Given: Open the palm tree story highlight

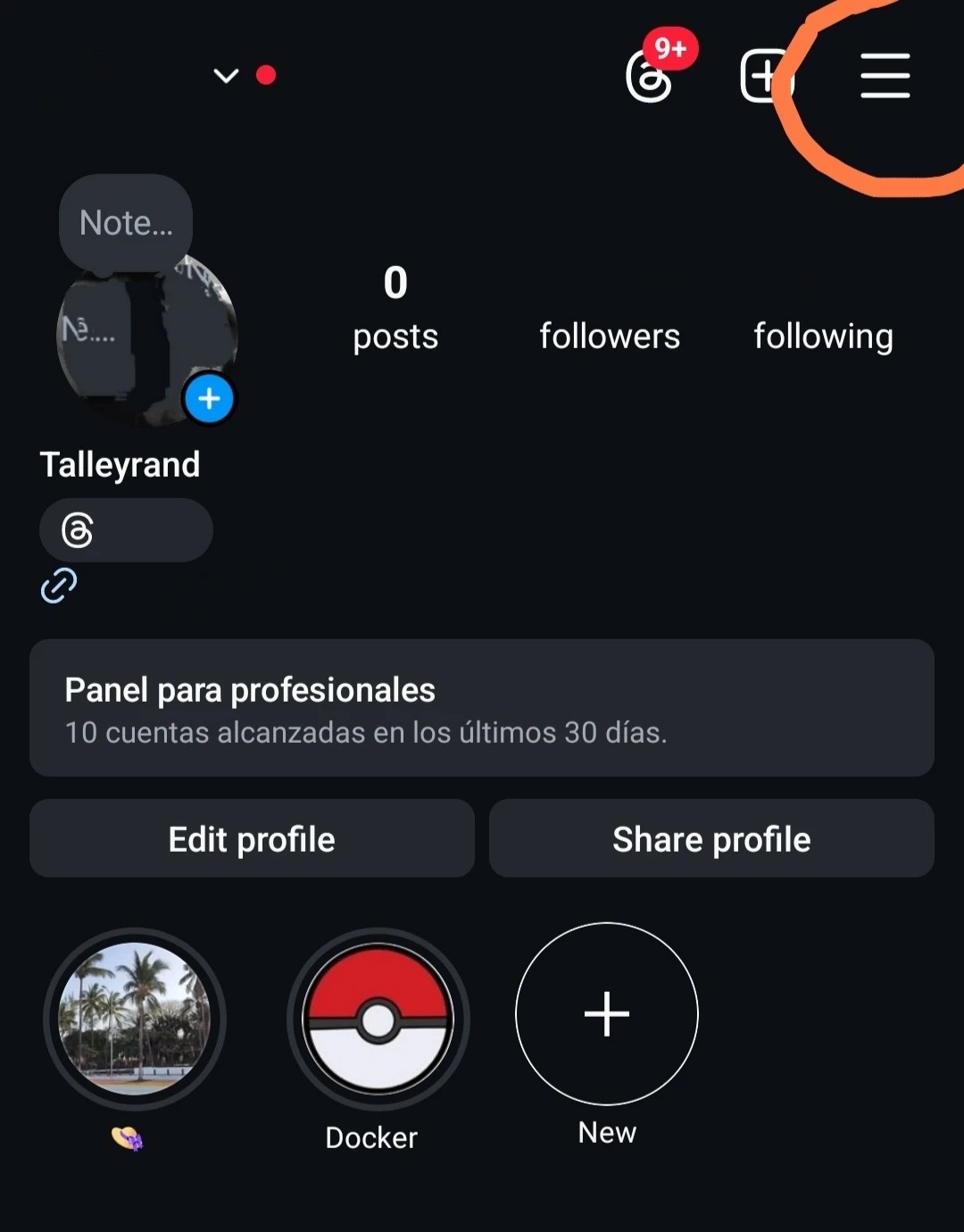Looking at the screenshot, I should (135, 1020).
